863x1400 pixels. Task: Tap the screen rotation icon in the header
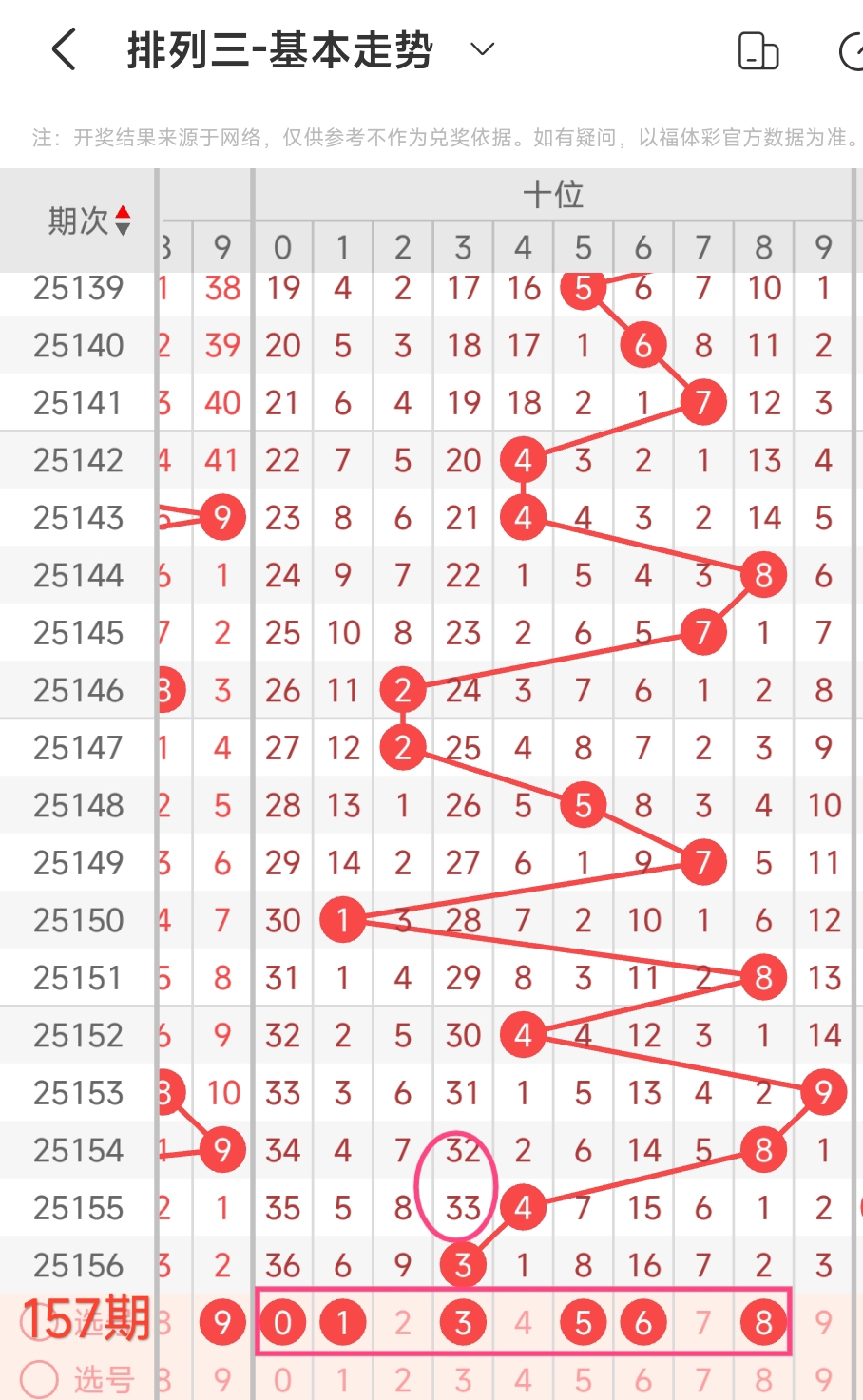pyautogui.click(x=758, y=51)
